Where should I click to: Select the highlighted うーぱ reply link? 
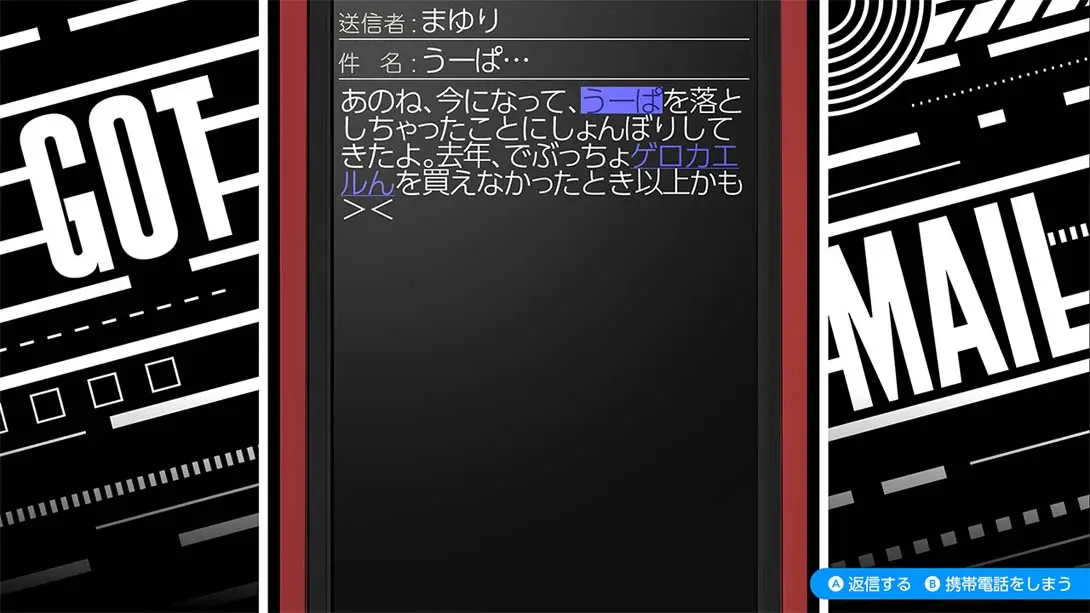point(621,102)
